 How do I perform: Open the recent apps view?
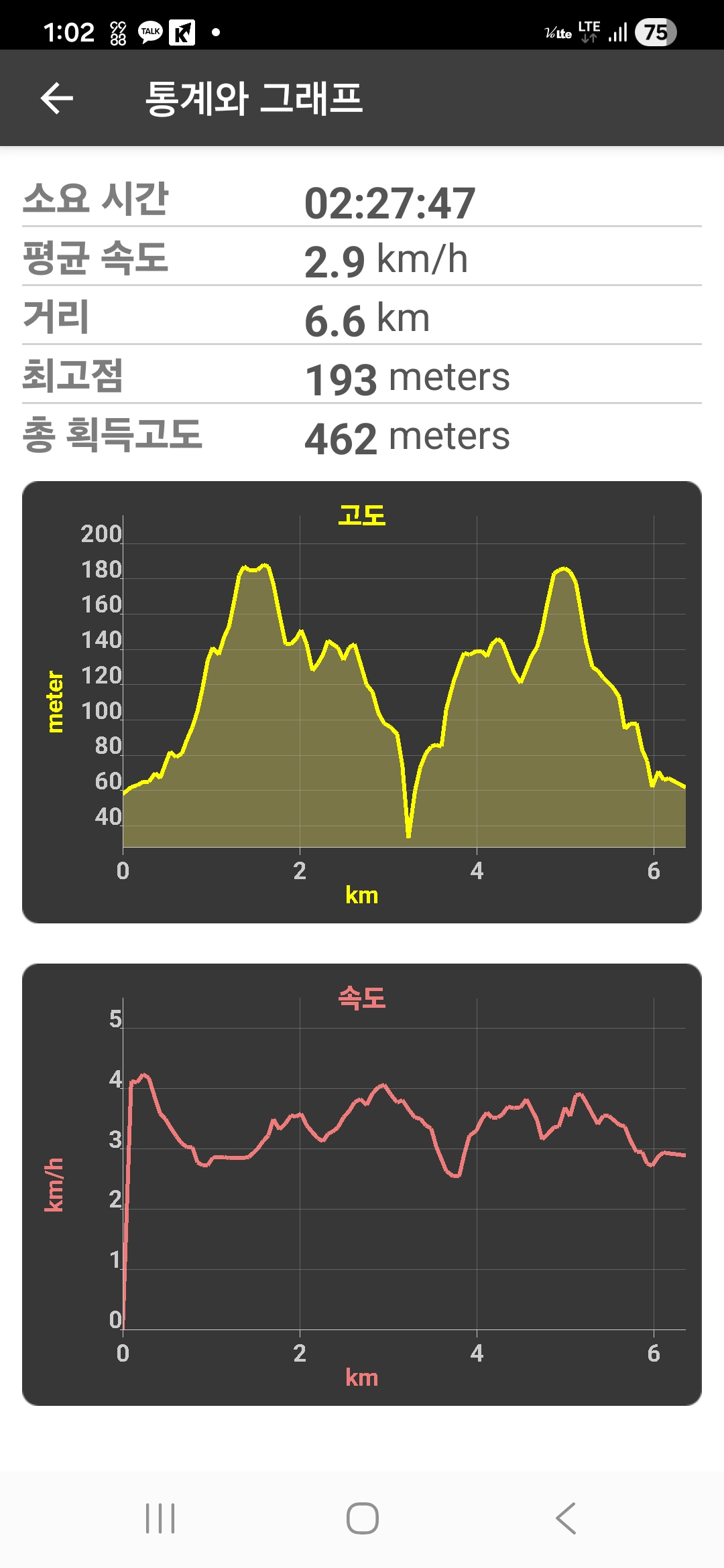[160, 1518]
